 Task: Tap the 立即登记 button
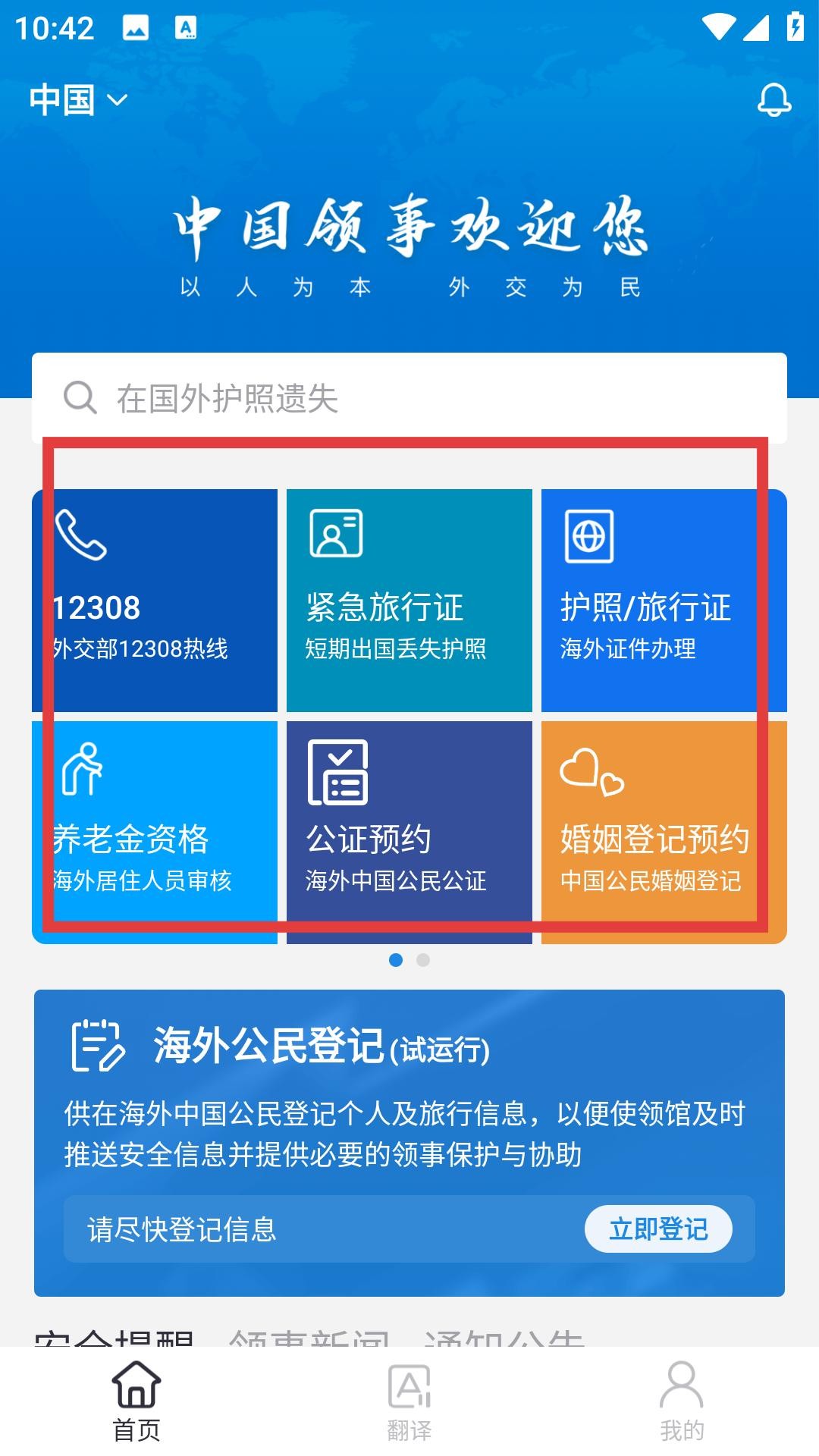(657, 1228)
